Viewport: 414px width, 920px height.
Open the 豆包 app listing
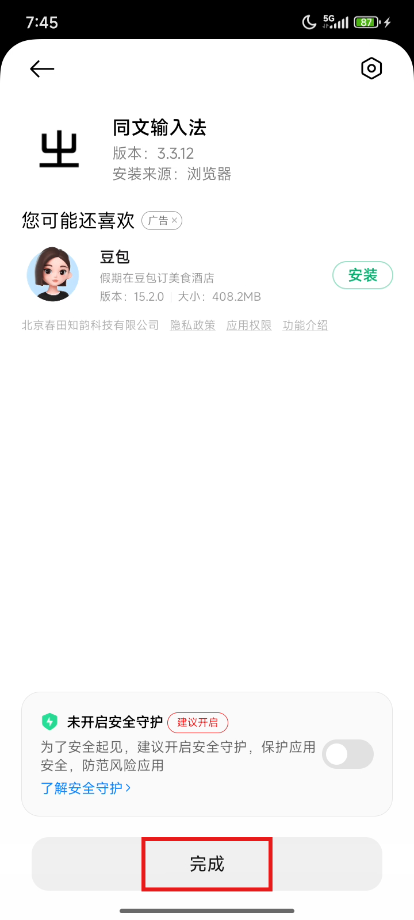pos(176,275)
